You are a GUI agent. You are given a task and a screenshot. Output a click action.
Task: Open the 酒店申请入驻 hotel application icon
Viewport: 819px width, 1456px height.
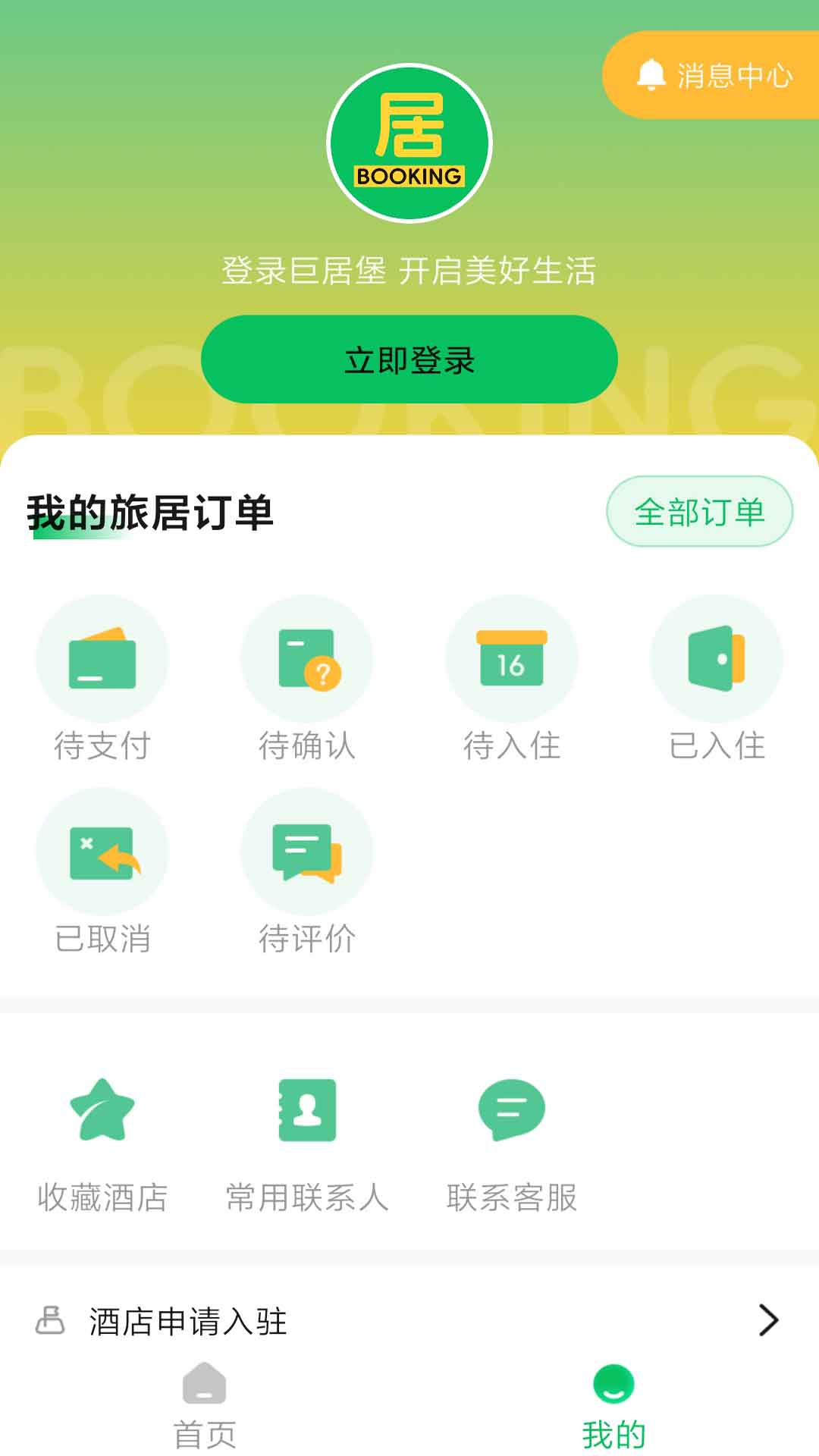click(x=50, y=1319)
